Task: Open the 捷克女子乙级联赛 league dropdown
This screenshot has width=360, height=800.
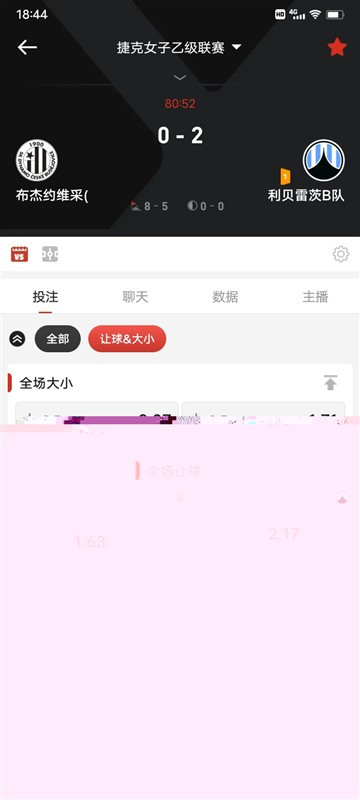Action: click(178, 48)
